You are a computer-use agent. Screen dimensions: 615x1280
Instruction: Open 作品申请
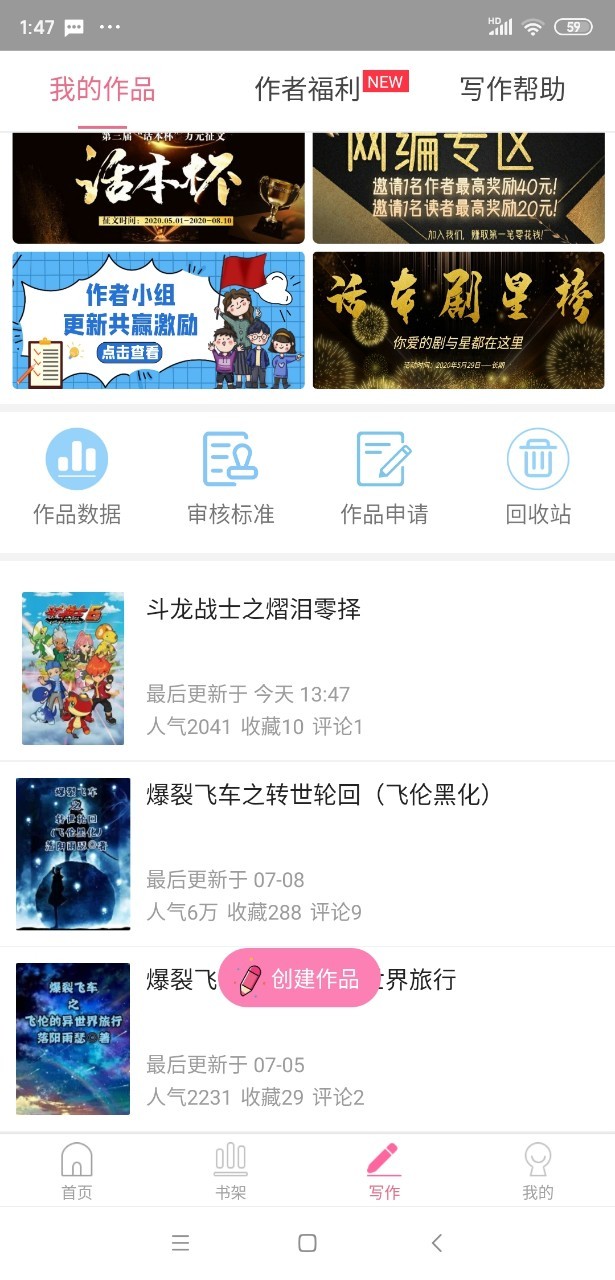(384, 477)
